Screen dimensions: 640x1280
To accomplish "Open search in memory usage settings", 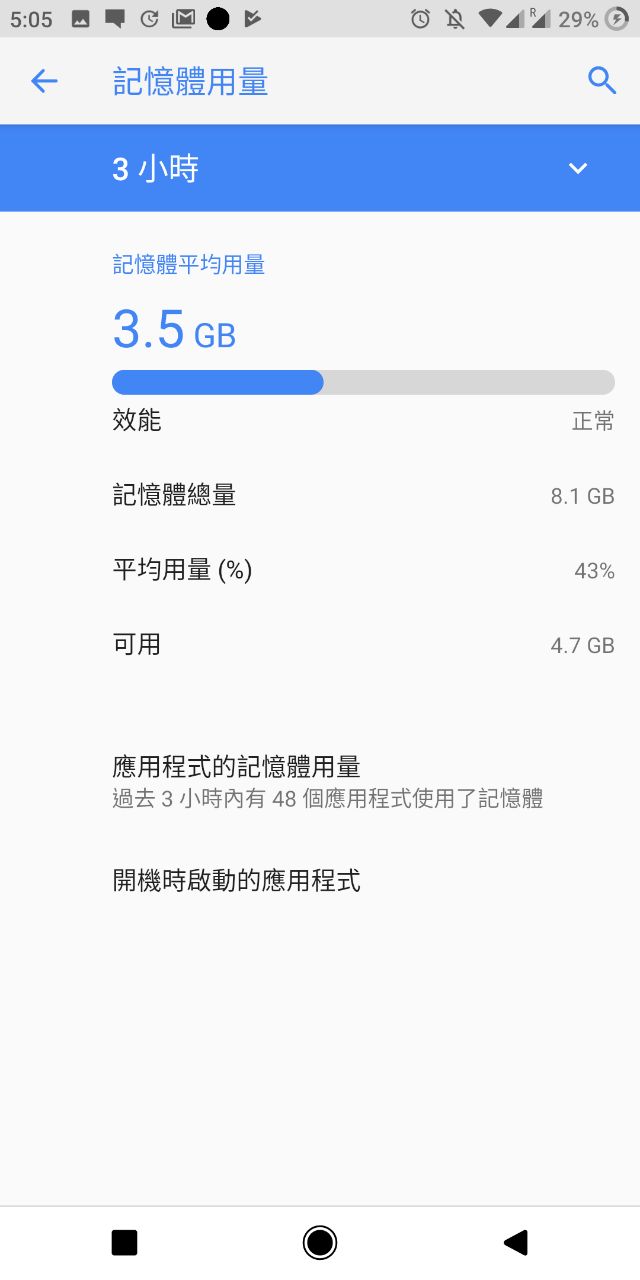I will tap(601, 81).
